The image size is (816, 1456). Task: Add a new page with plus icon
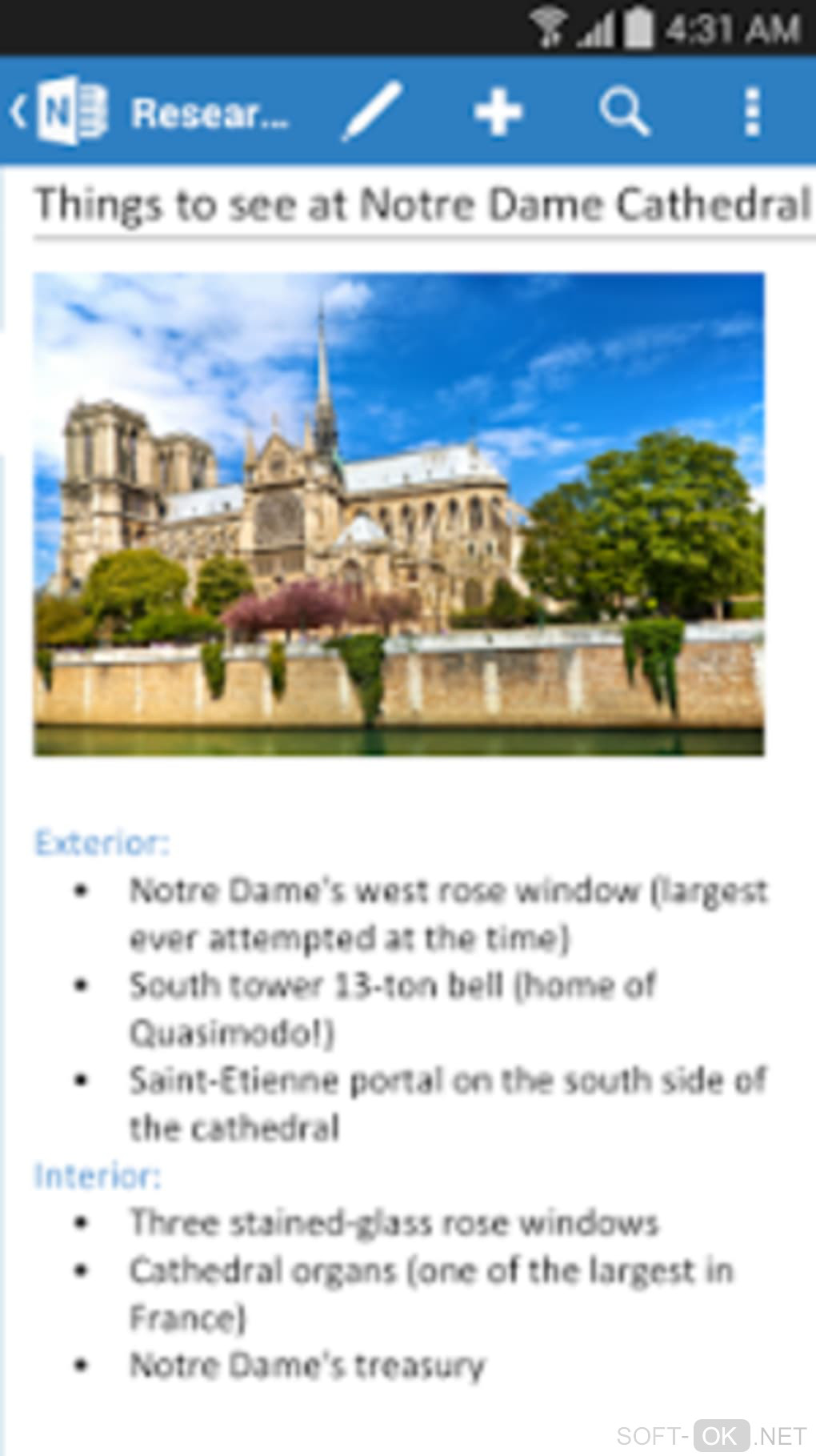498,112
